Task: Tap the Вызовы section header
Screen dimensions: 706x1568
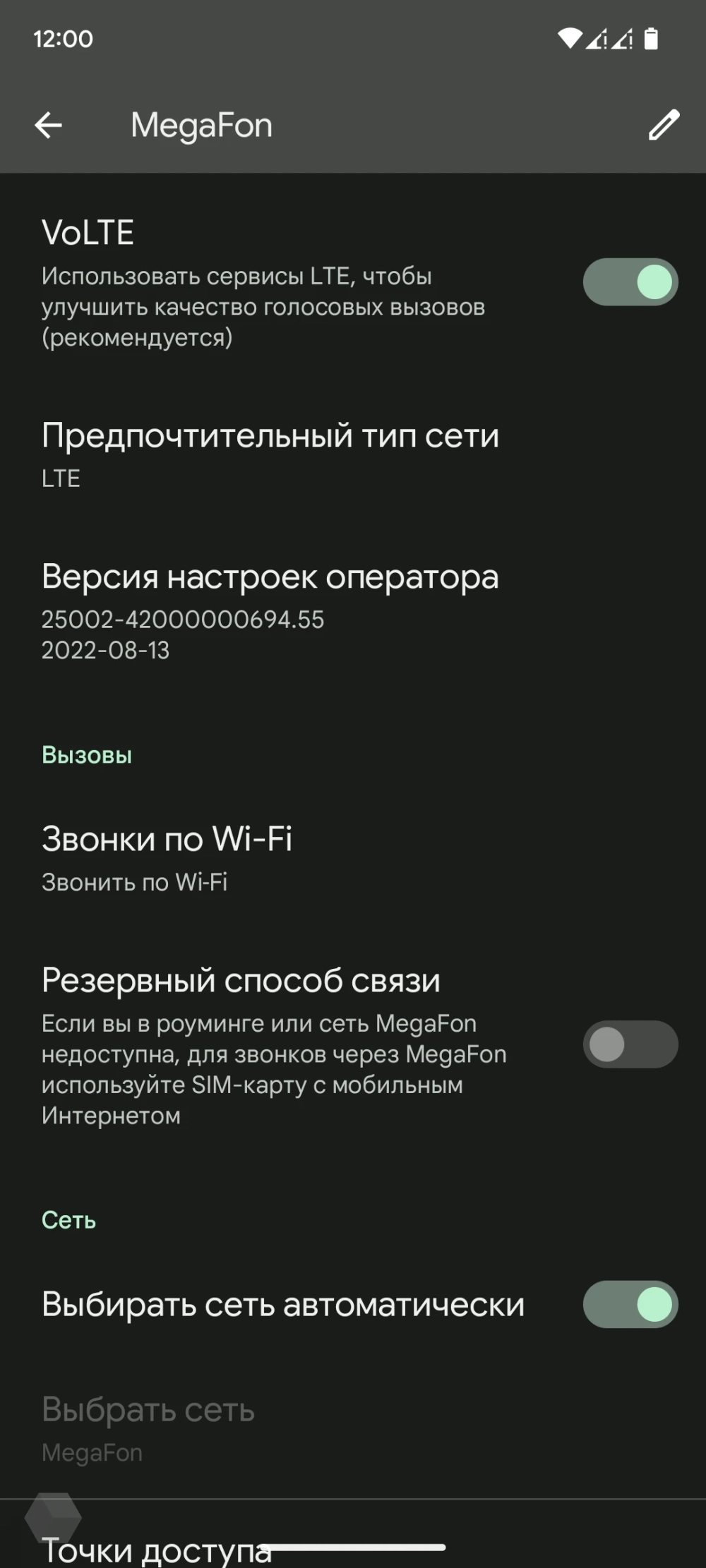Action: coord(86,754)
